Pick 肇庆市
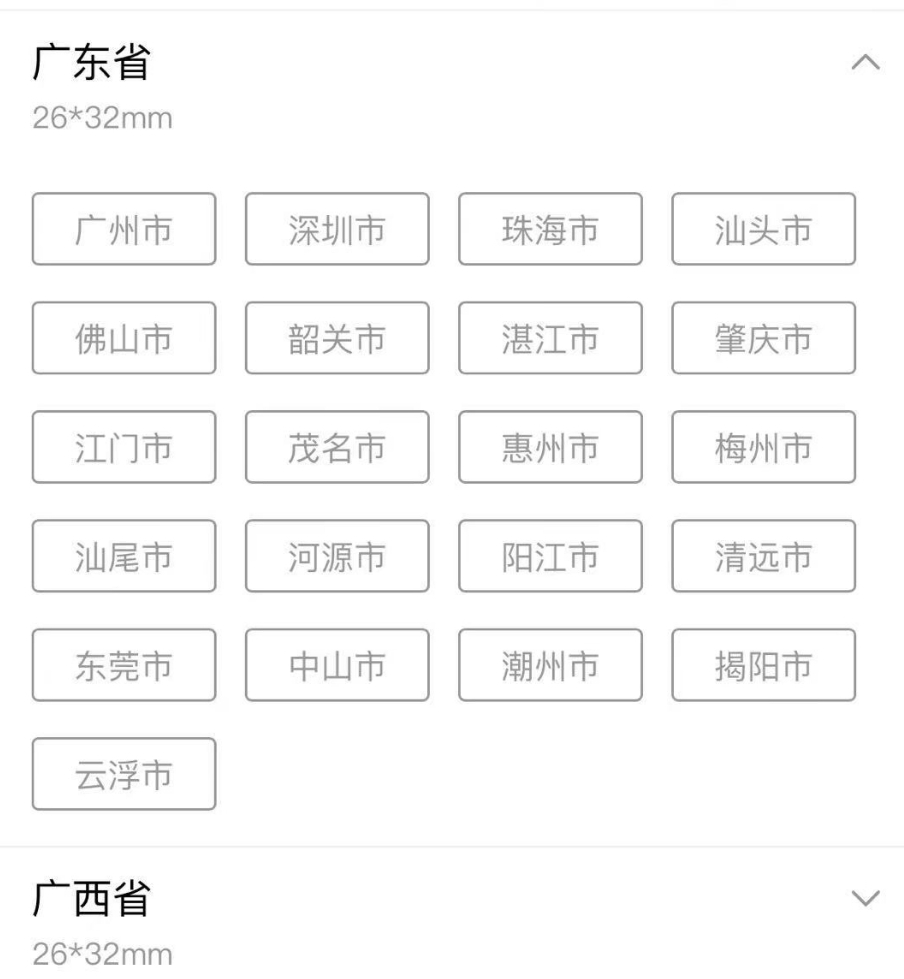This screenshot has width=904, height=979. pyautogui.click(x=763, y=338)
